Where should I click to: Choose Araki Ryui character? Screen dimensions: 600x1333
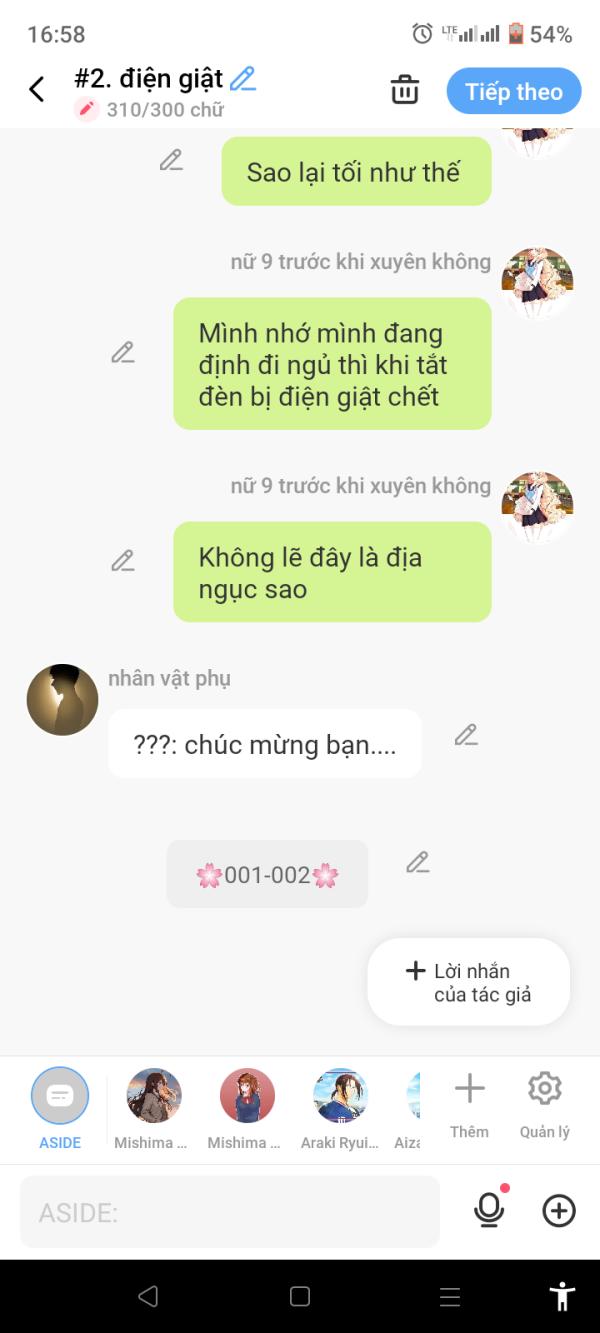[x=340, y=1108]
